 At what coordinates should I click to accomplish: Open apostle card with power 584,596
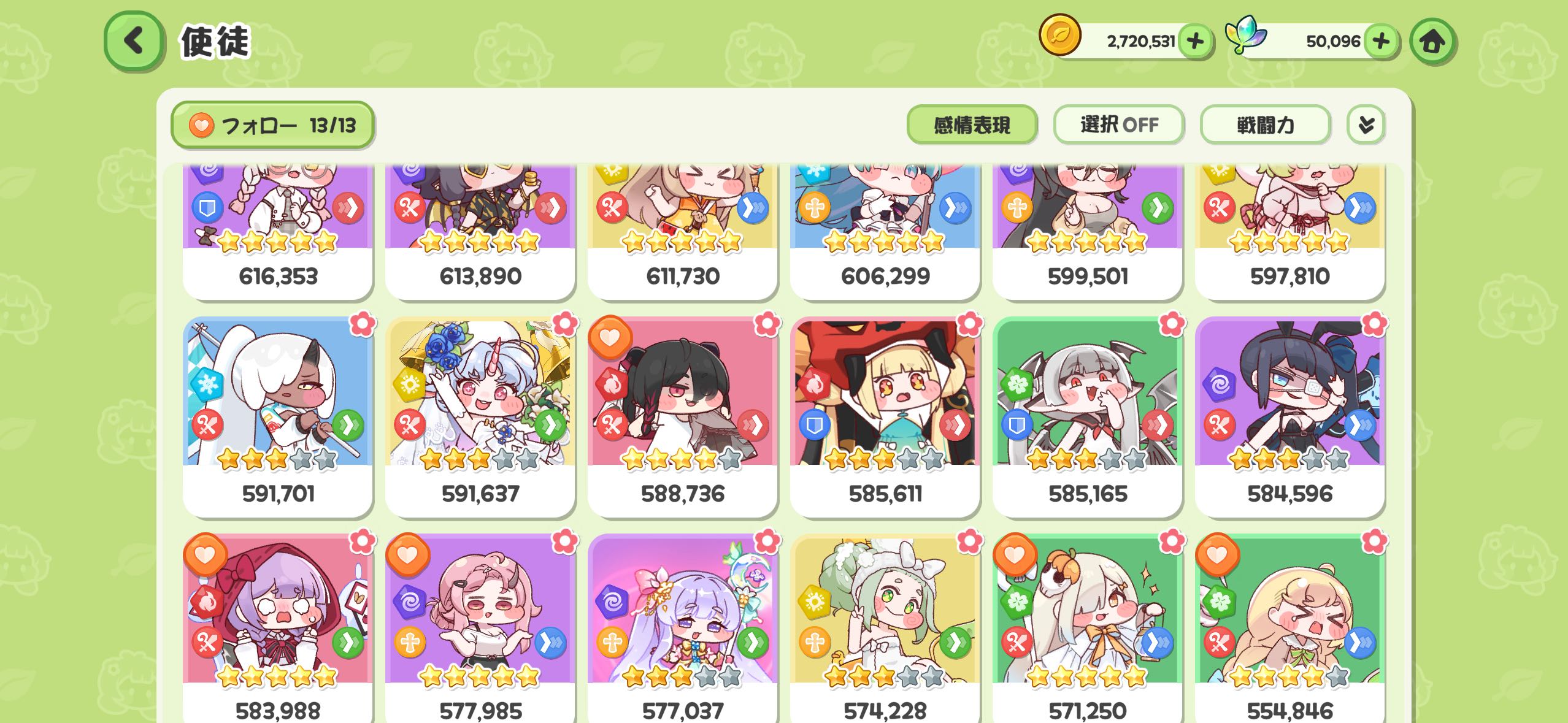1290,417
